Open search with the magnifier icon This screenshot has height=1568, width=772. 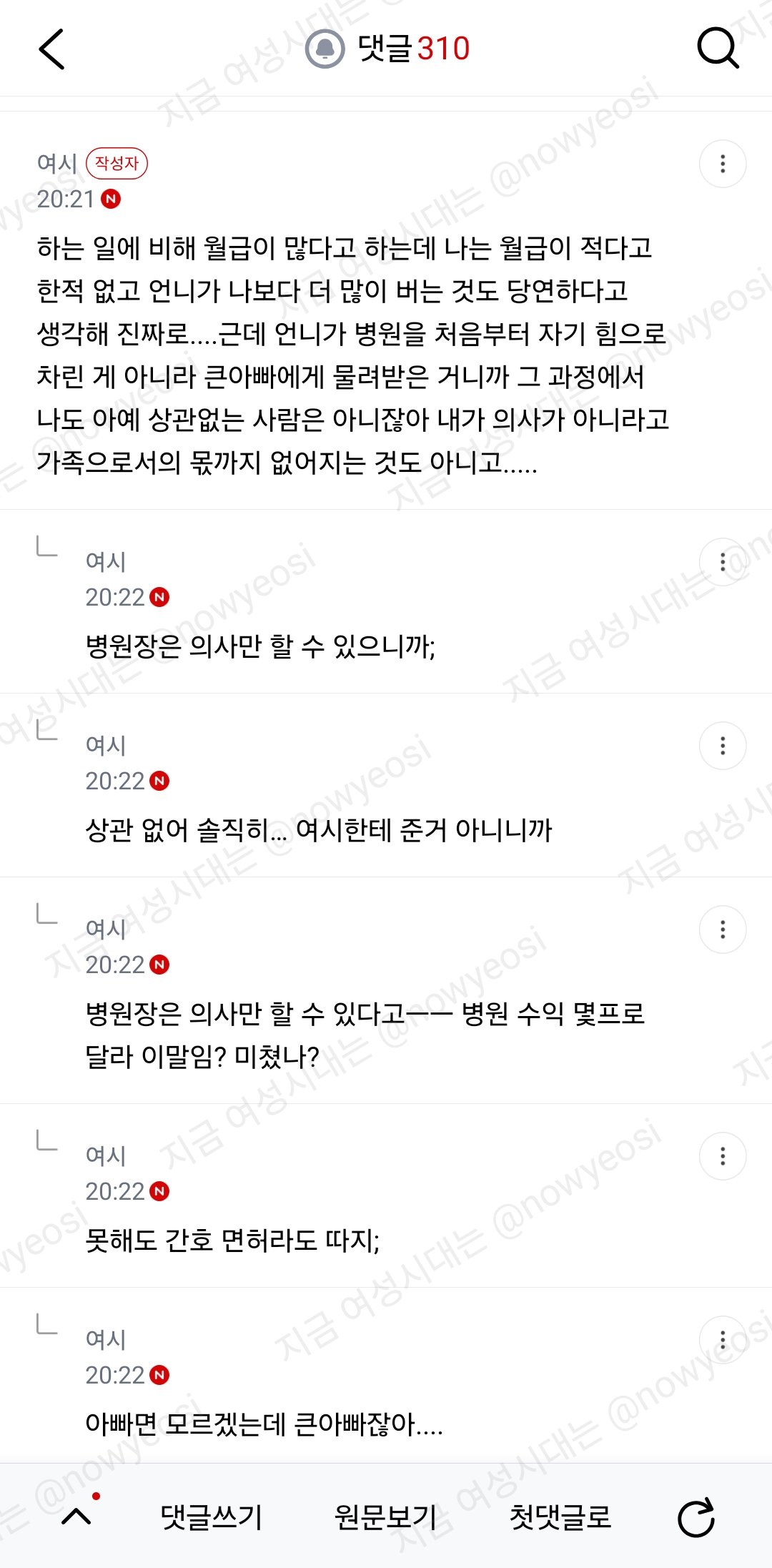(718, 49)
